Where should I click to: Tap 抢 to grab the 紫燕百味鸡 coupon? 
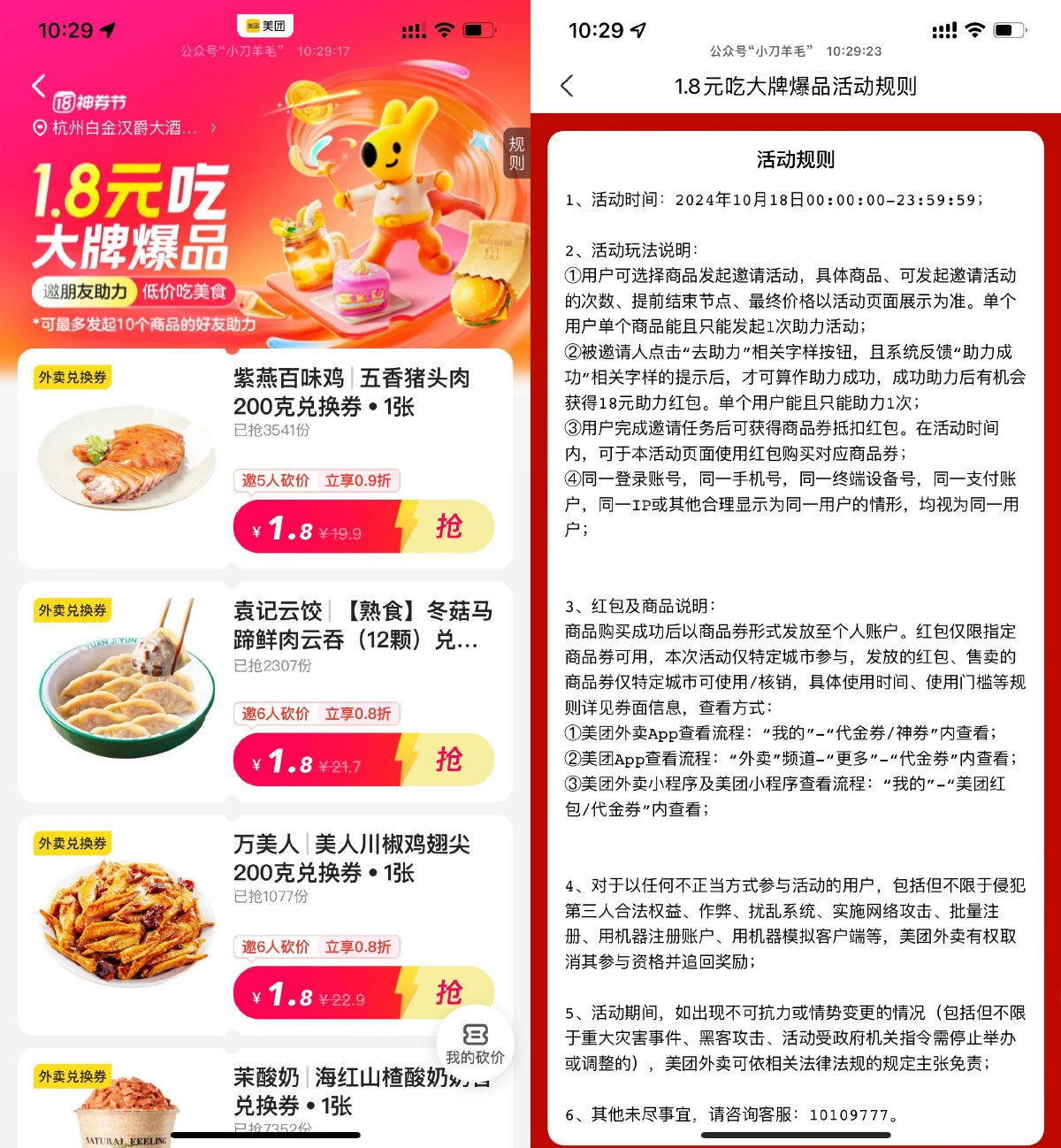click(x=451, y=526)
